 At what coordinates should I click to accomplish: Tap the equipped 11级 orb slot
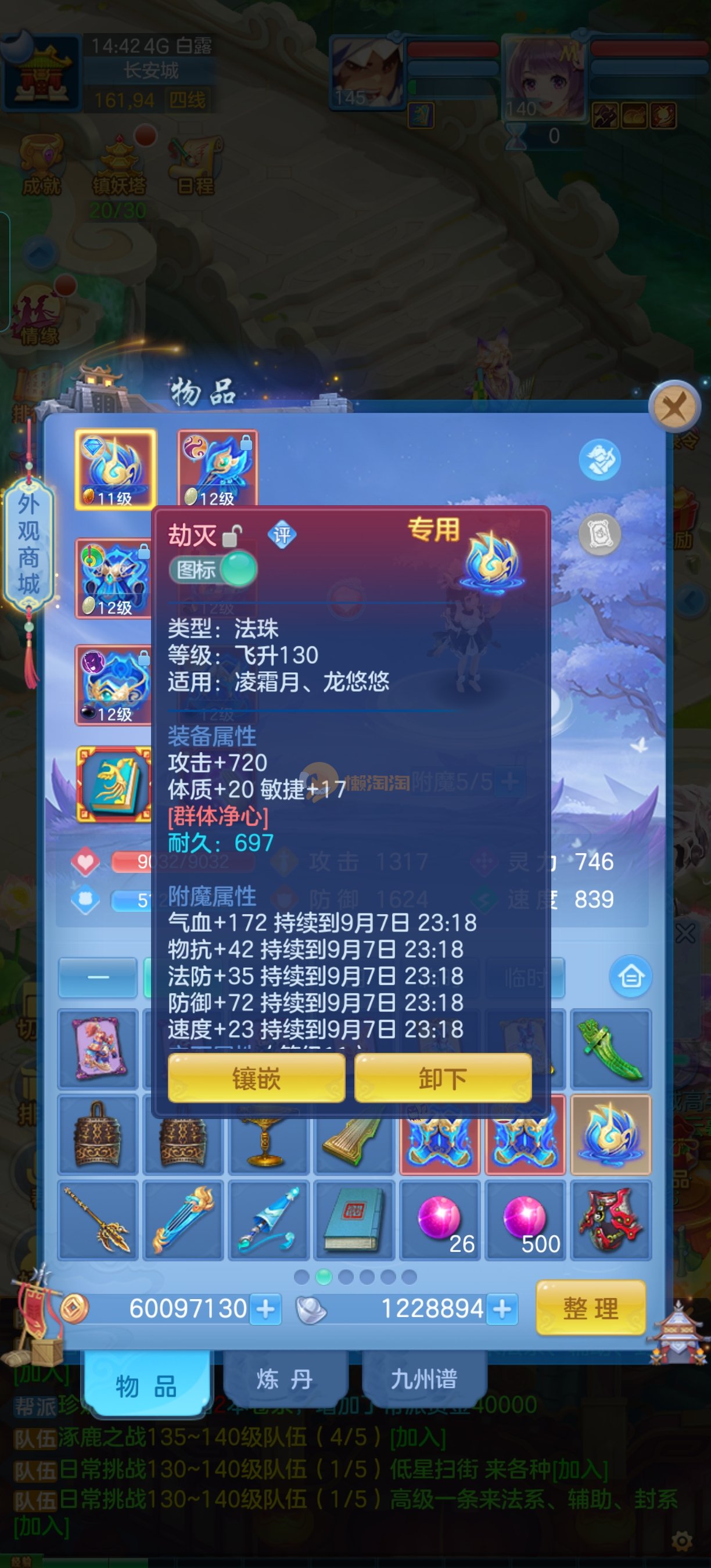(x=116, y=469)
